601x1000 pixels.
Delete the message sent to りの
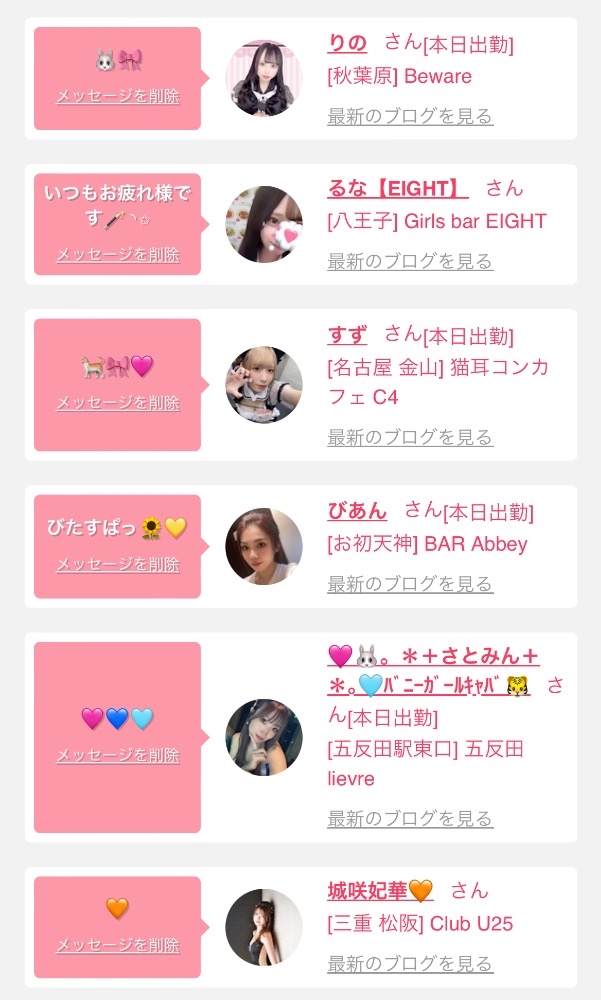[117, 96]
